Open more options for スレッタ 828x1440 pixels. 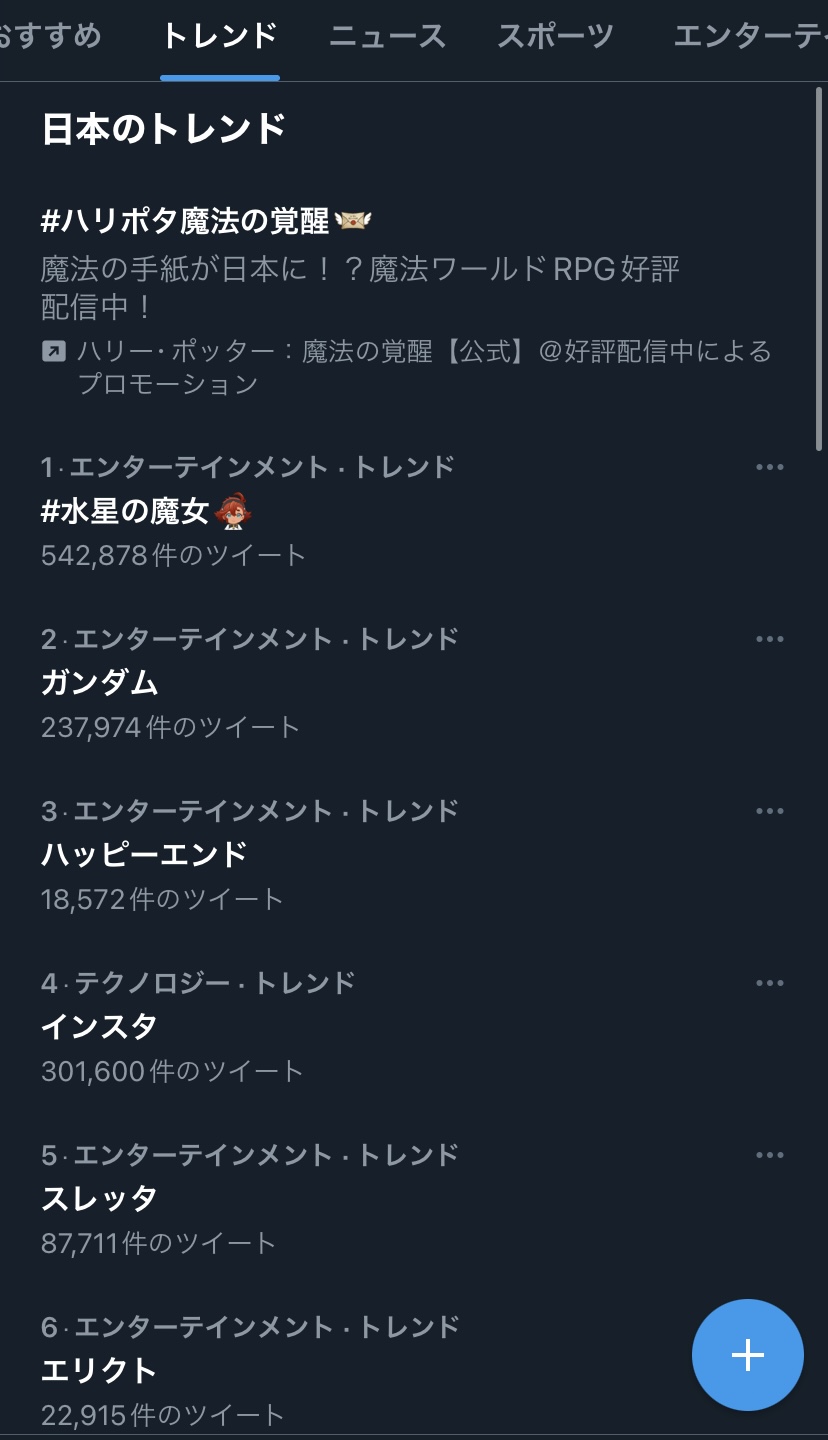click(769, 1155)
